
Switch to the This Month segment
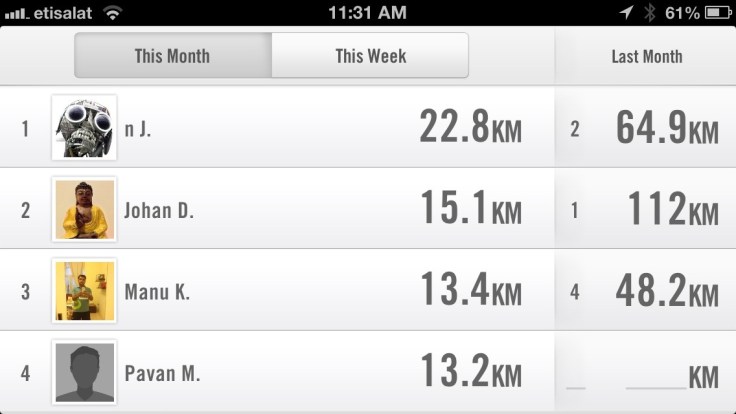point(172,56)
